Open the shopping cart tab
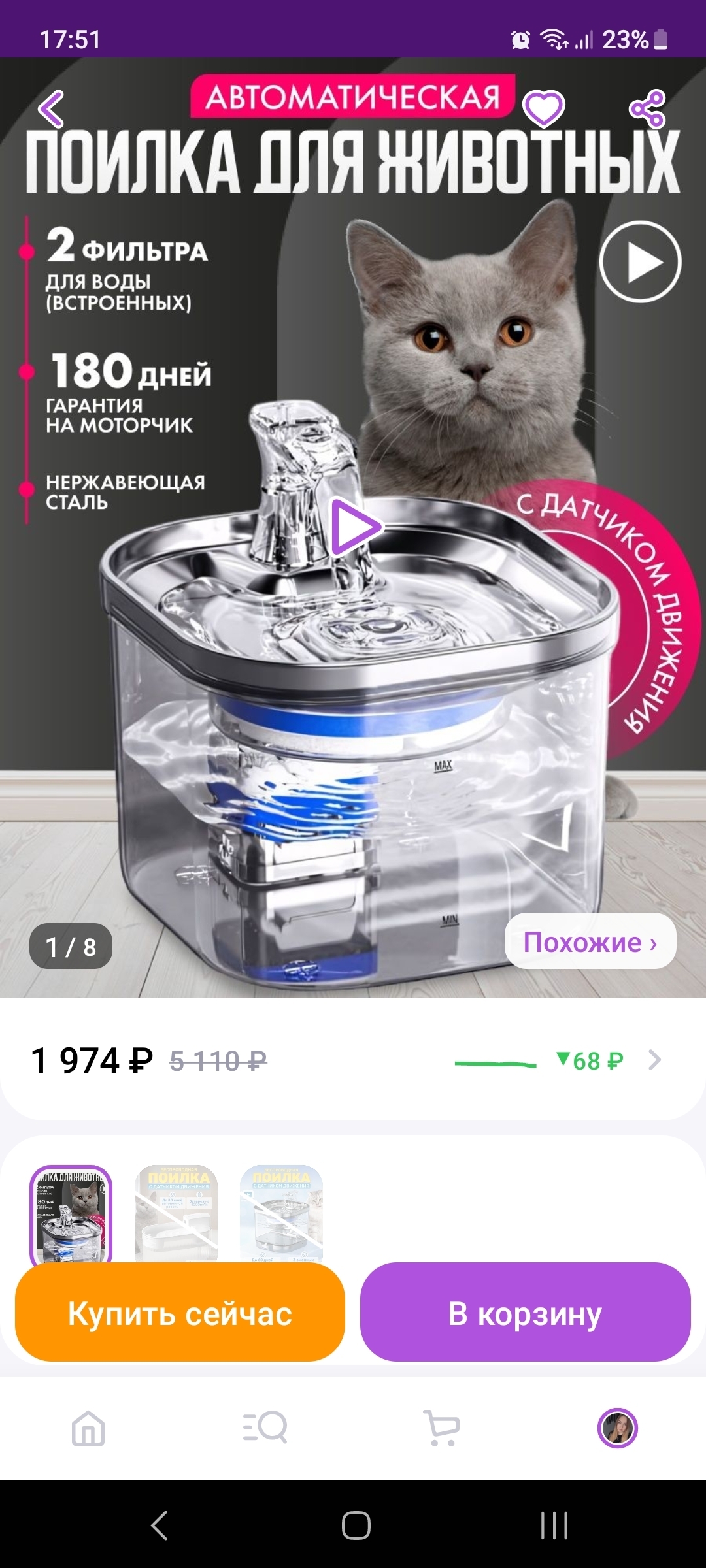 [442, 1428]
